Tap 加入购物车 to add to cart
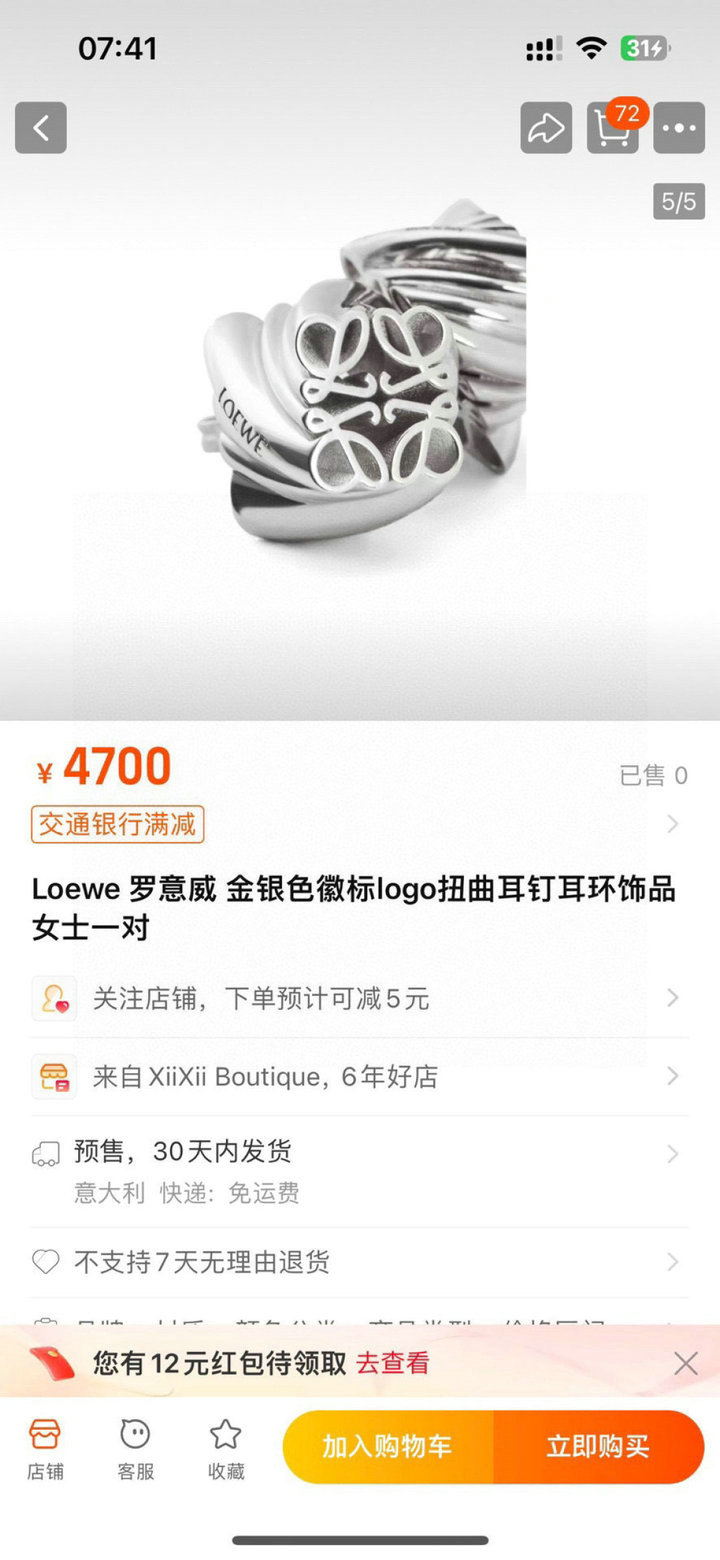The width and height of the screenshot is (720, 1560). pyautogui.click(x=388, y=1447)
